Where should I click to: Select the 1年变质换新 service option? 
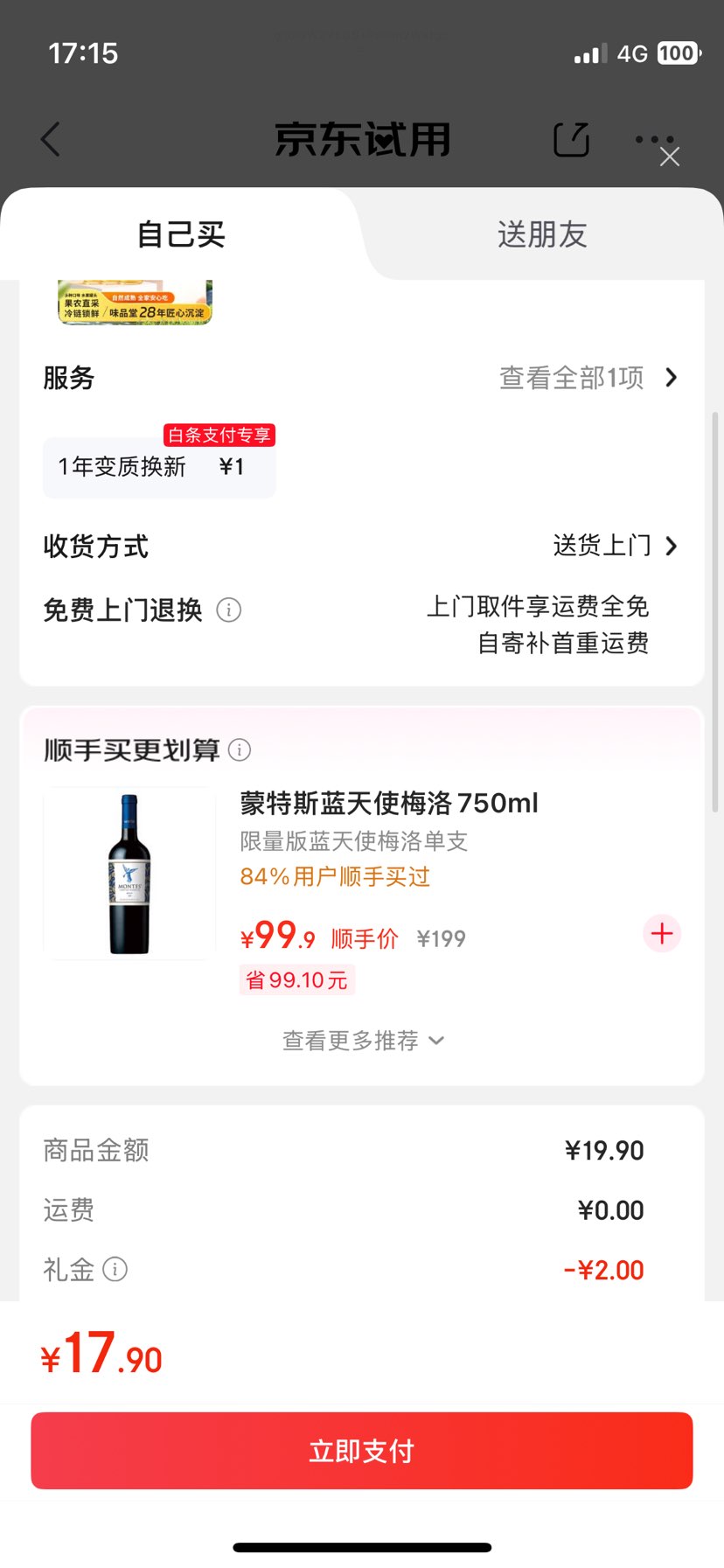[159, 466]
